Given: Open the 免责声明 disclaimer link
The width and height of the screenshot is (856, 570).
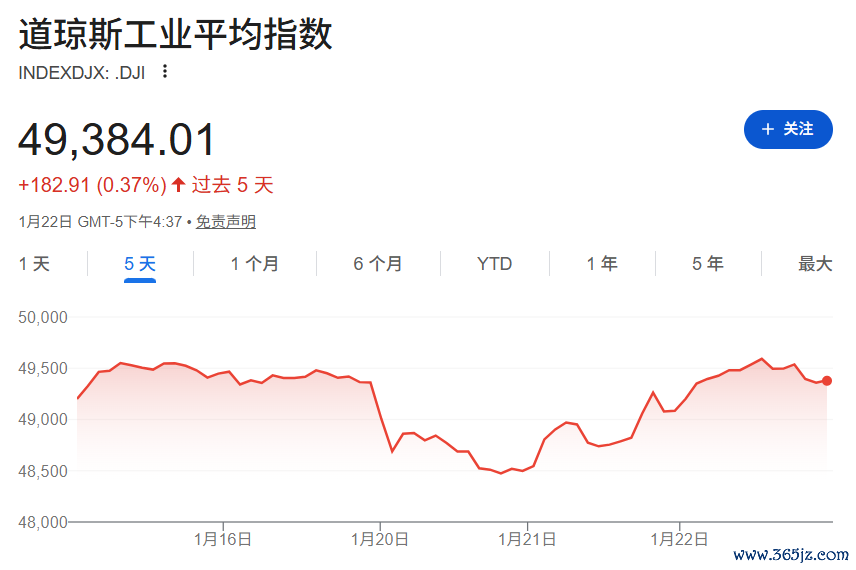Looking at the screenshot, I should pyautogui.click(x=225, y=222).
